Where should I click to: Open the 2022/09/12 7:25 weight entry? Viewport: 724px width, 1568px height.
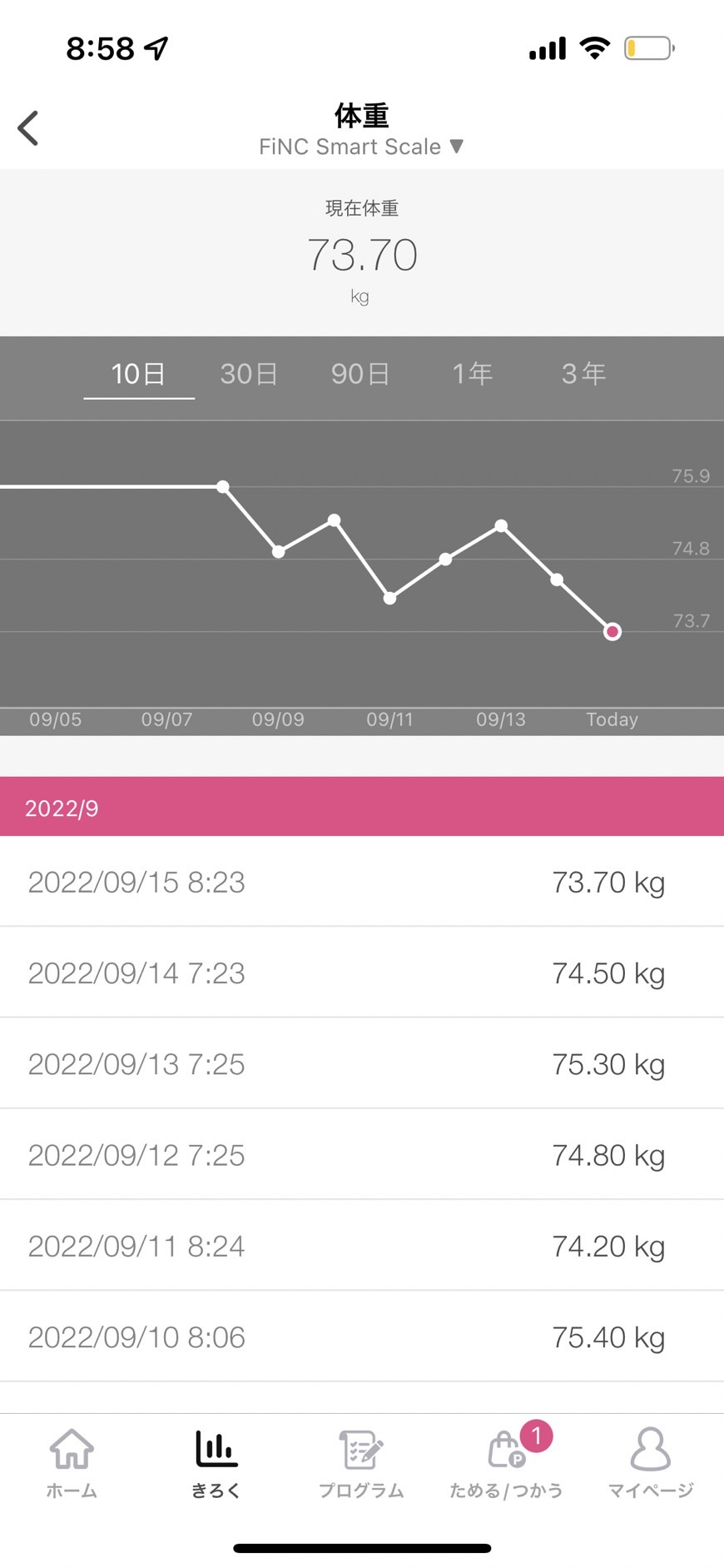point(362,1154)
